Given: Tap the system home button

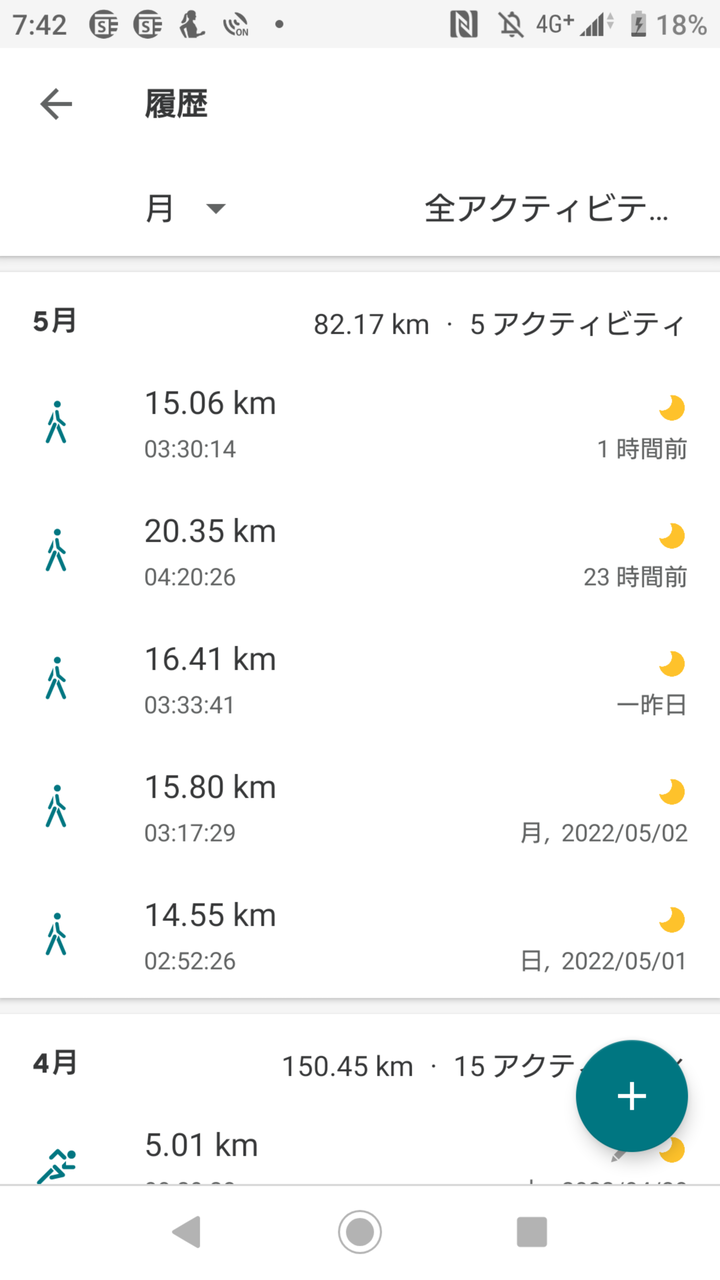Looking at the screenshot, I should pos(359,1232).
